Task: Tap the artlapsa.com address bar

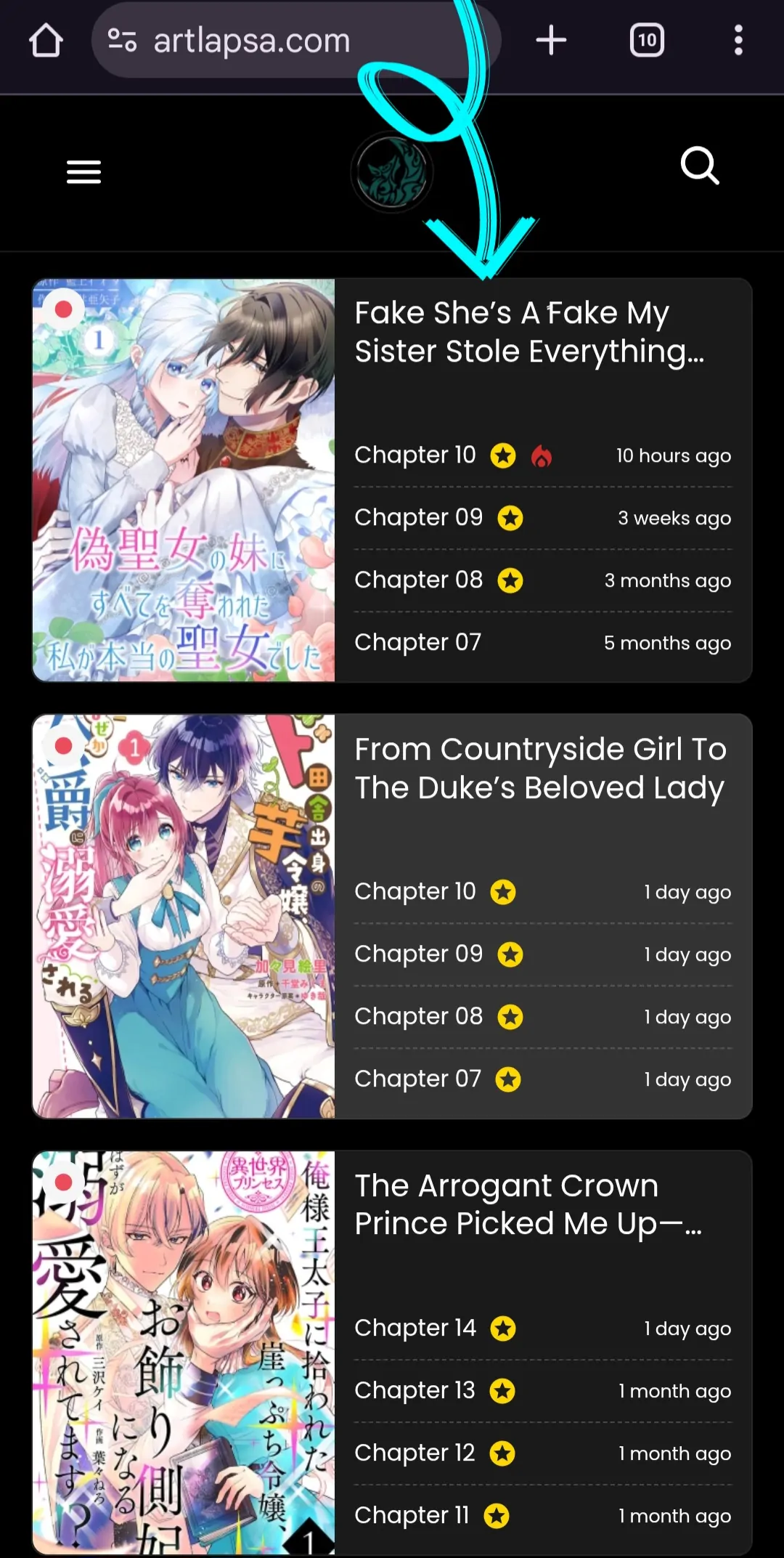Action: pos(250,41)
